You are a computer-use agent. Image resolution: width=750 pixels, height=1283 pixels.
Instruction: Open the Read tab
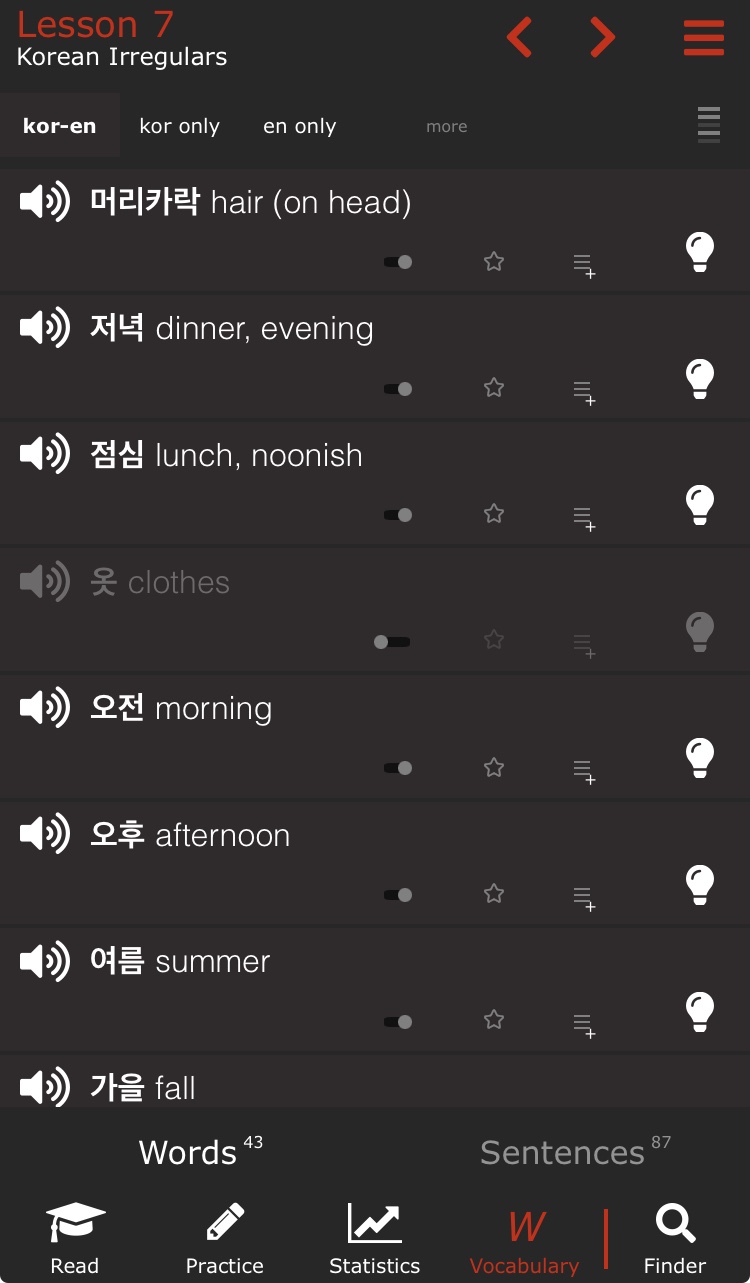point(75,1239)
